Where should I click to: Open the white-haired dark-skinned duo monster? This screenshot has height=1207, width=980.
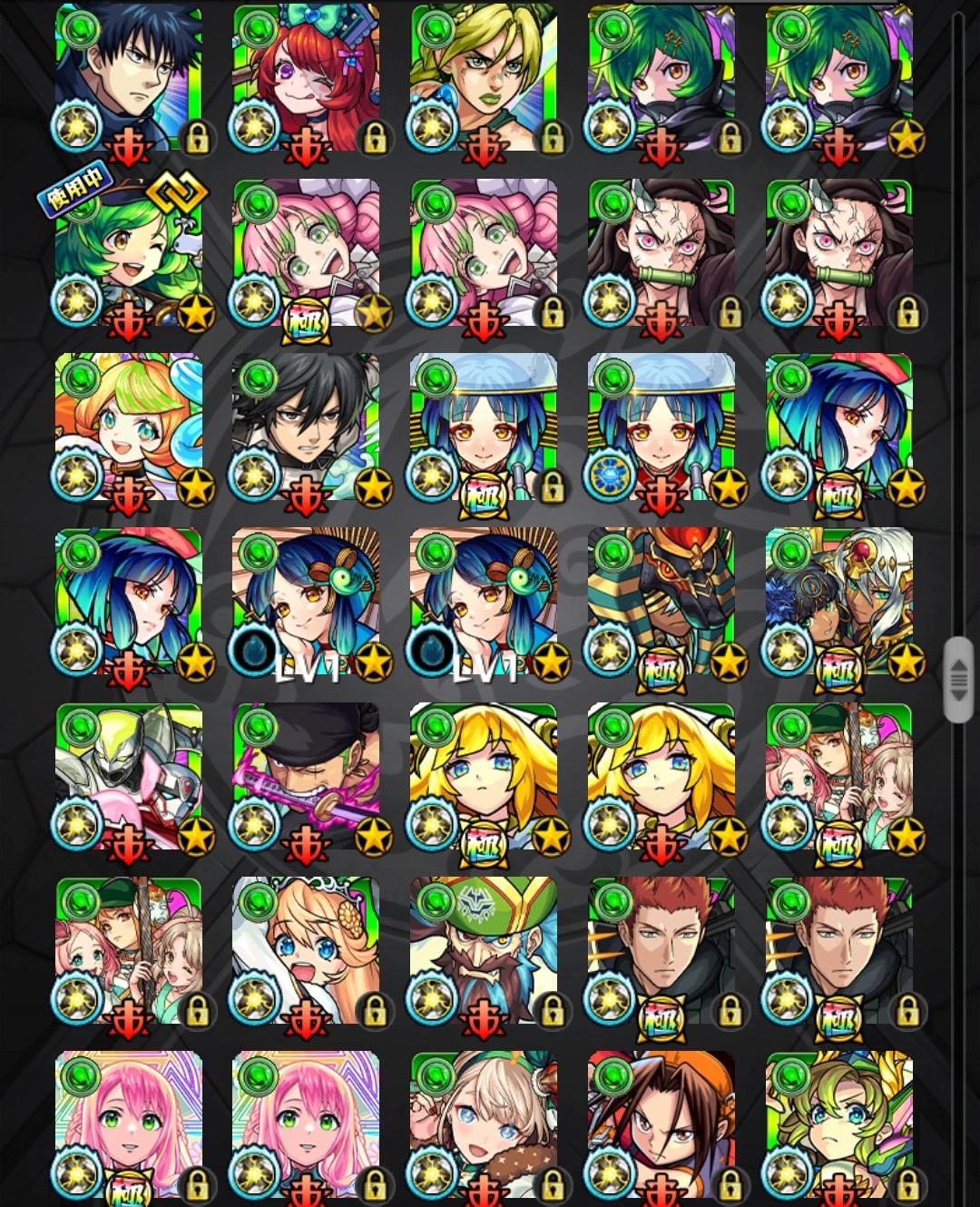coord(839,602)
